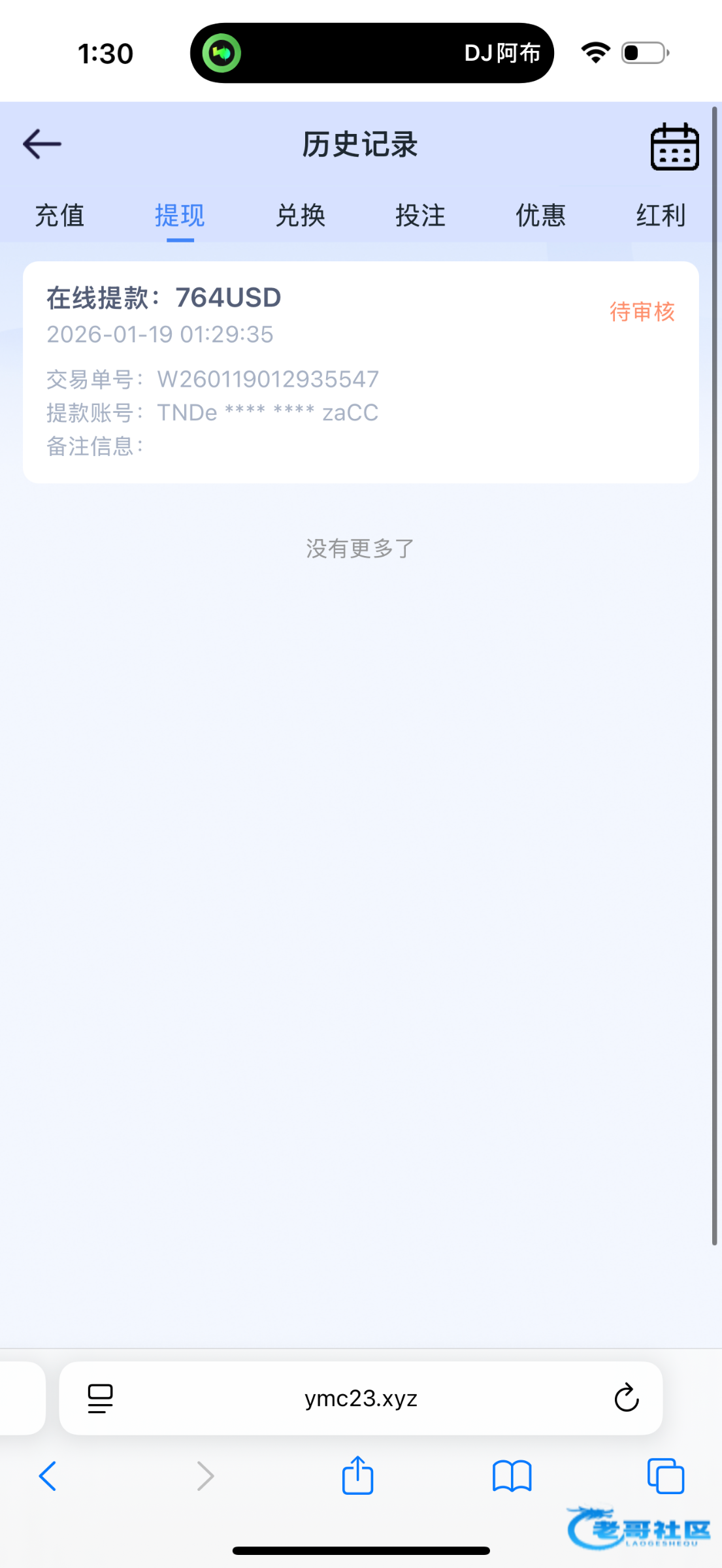Open the browser page settings menu
Viewport: 722px width, 1568px height.
pos(101,1399)
